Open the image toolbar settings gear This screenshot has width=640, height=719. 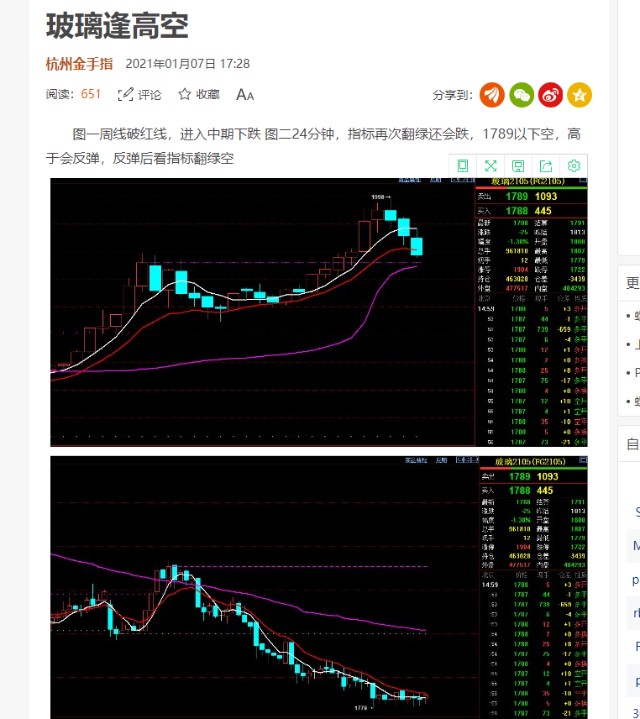(x=574, y=166)
